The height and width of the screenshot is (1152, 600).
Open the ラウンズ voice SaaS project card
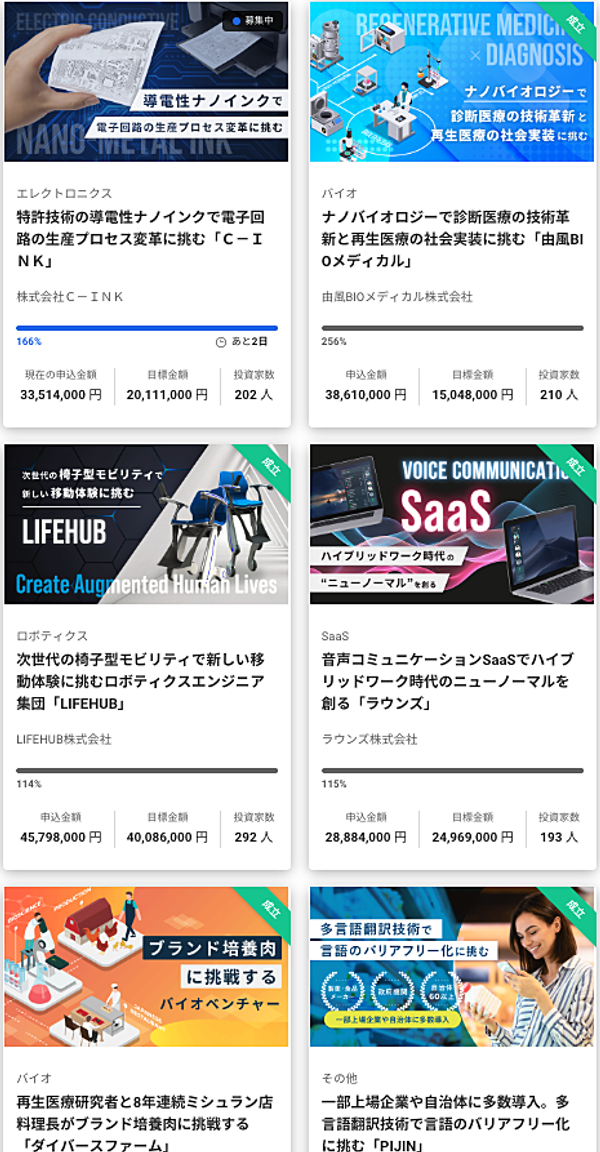pyautogui.click(x=452, y=682)
